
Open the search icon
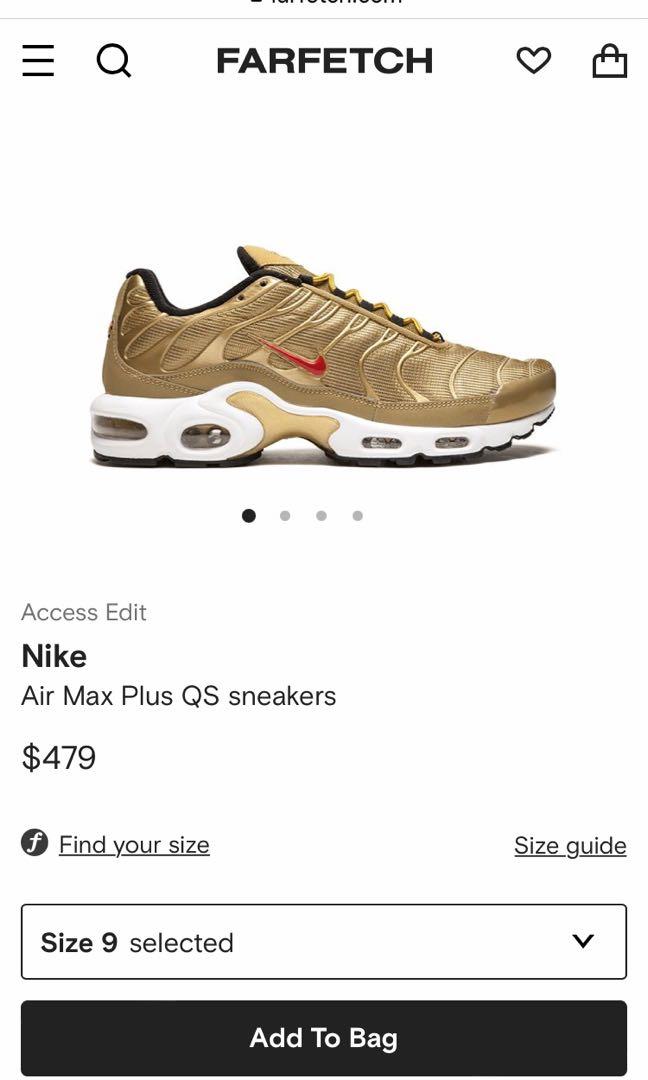point(113,61)
